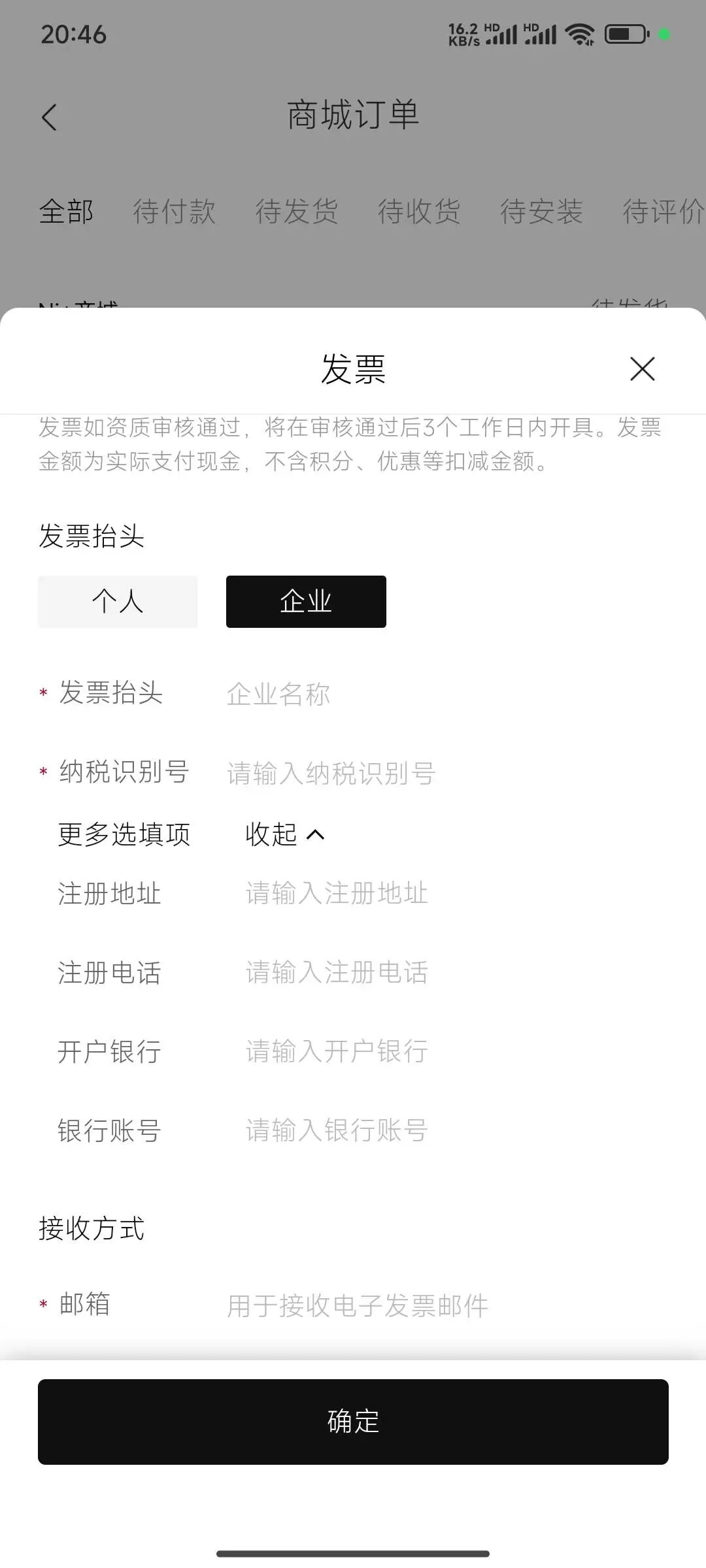The width and height of the screenshot is (706, 1568).
Task: Tap the 注册电话 input field
Action: click(445, 972)
